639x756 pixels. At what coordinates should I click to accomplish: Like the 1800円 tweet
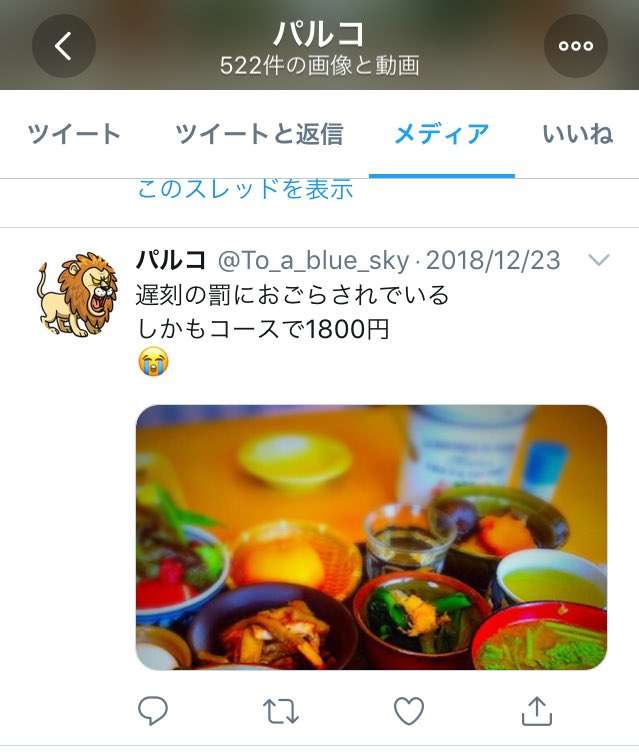408,711
